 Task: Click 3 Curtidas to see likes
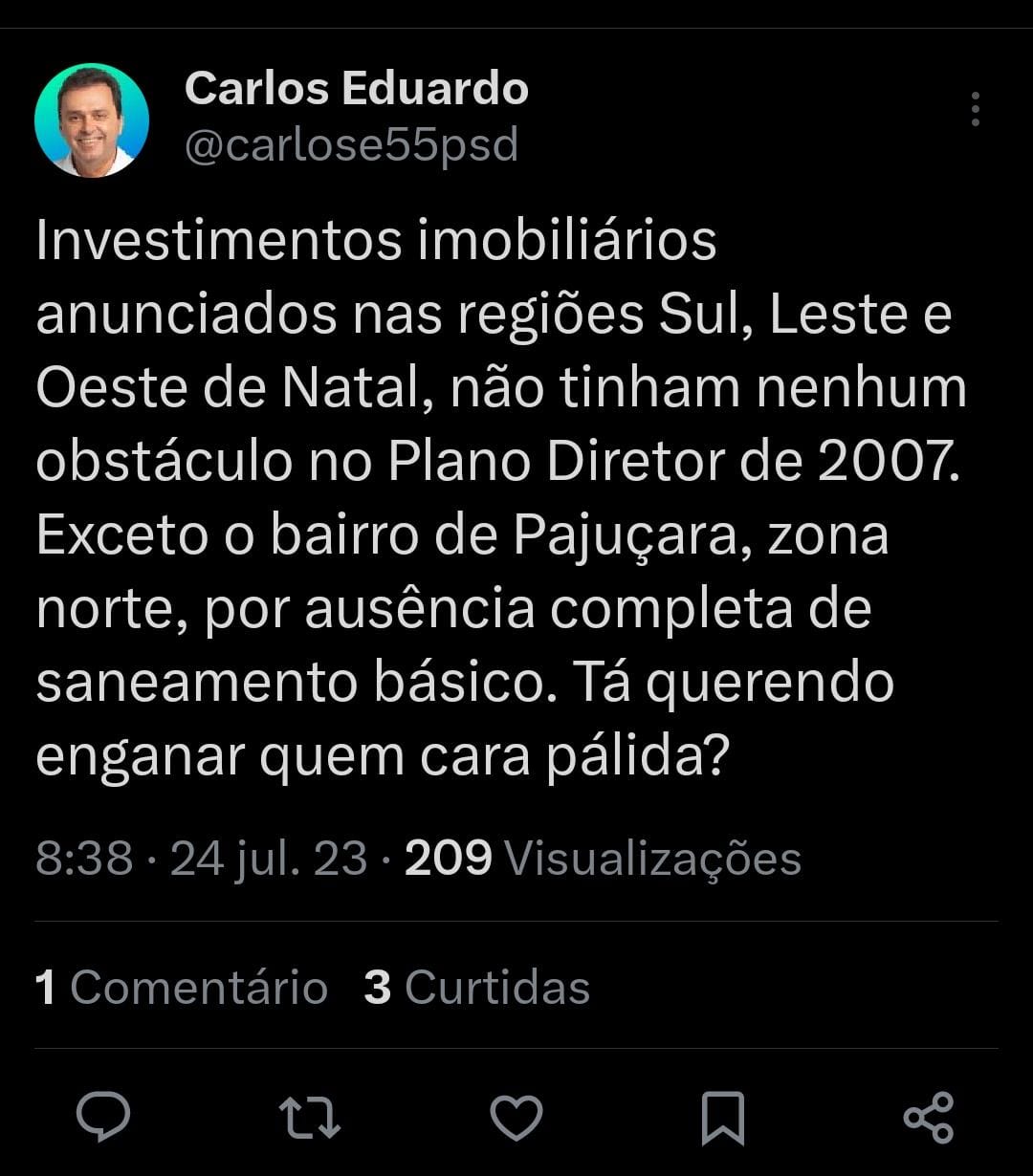(475, 988)
